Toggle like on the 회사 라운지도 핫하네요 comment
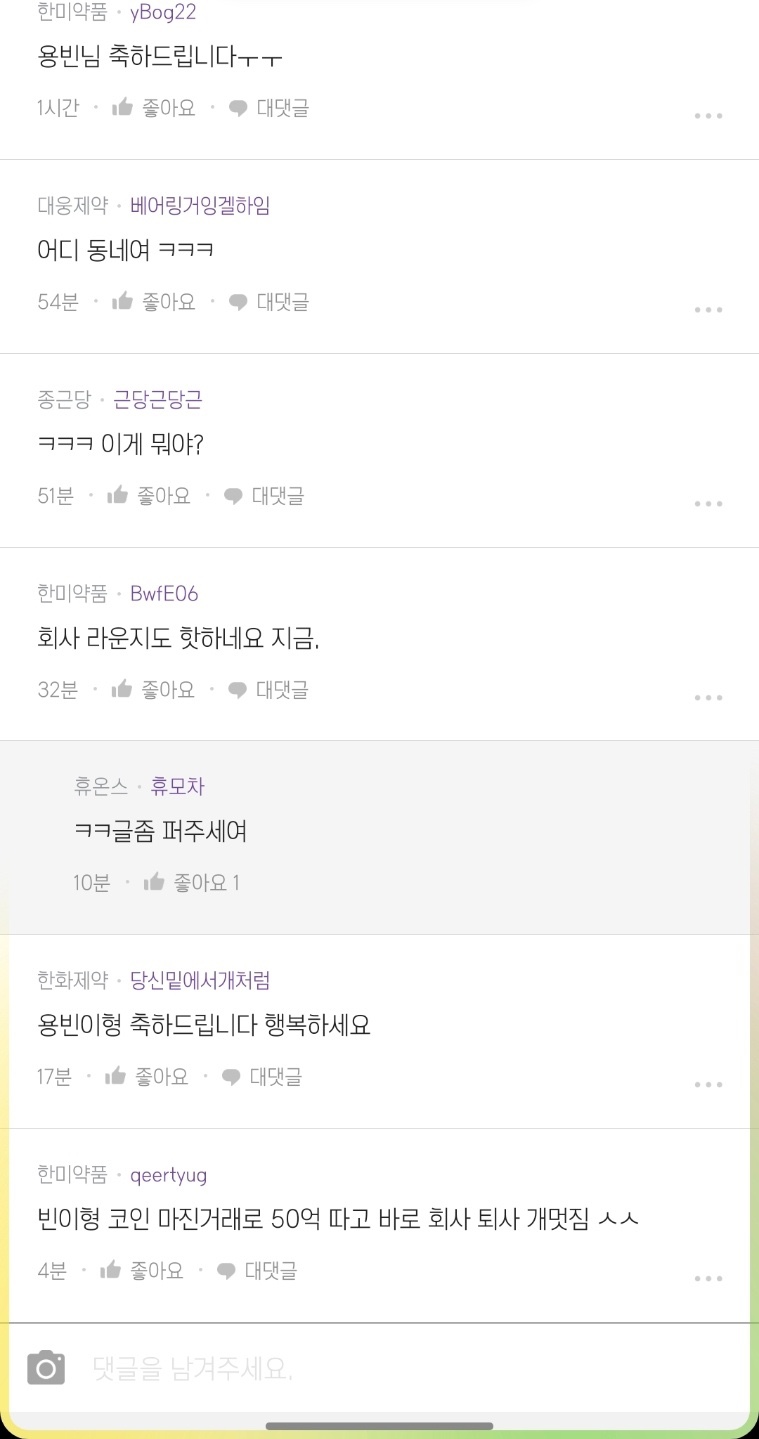 [152, 689]
